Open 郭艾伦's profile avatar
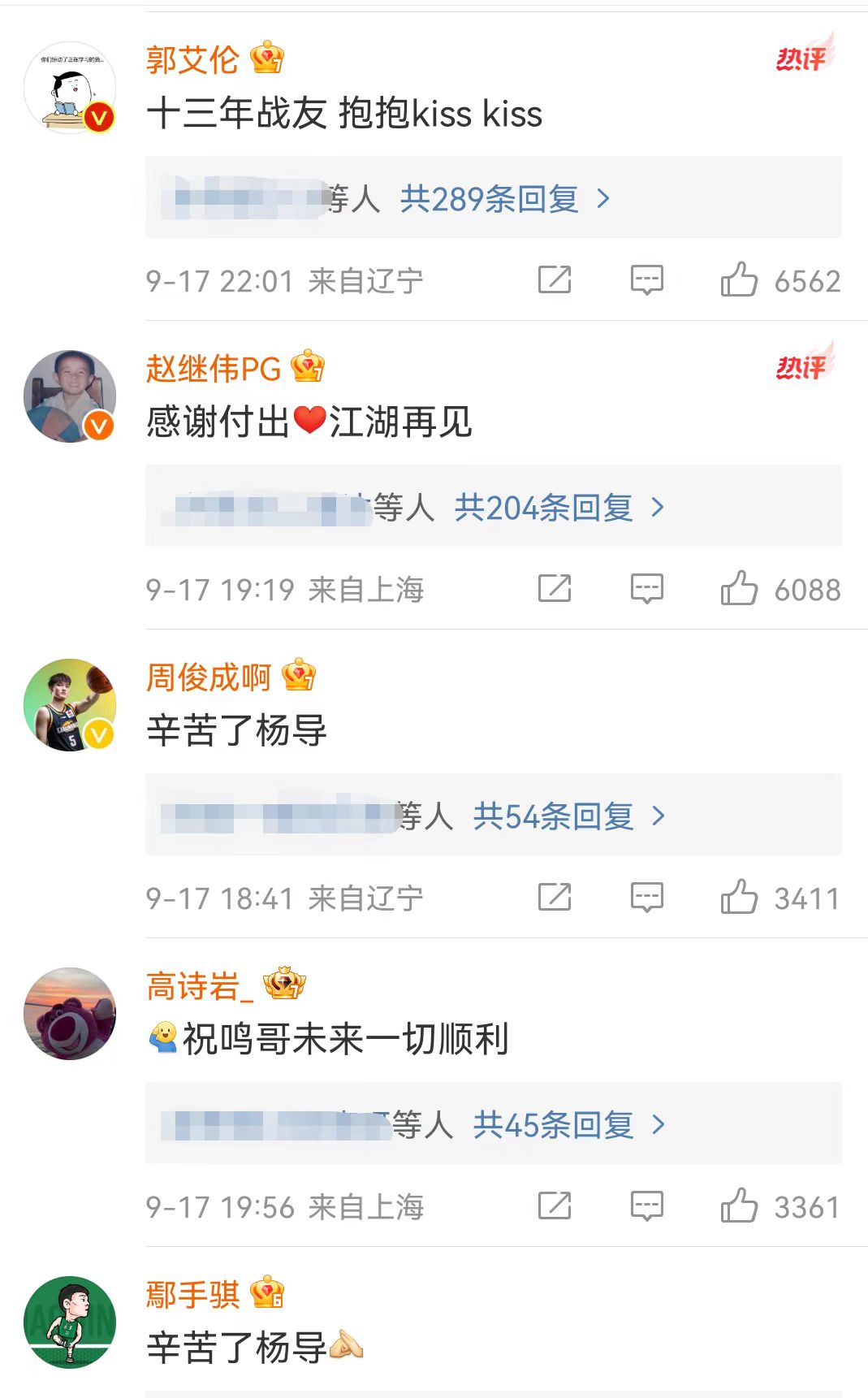 (70, 88)
